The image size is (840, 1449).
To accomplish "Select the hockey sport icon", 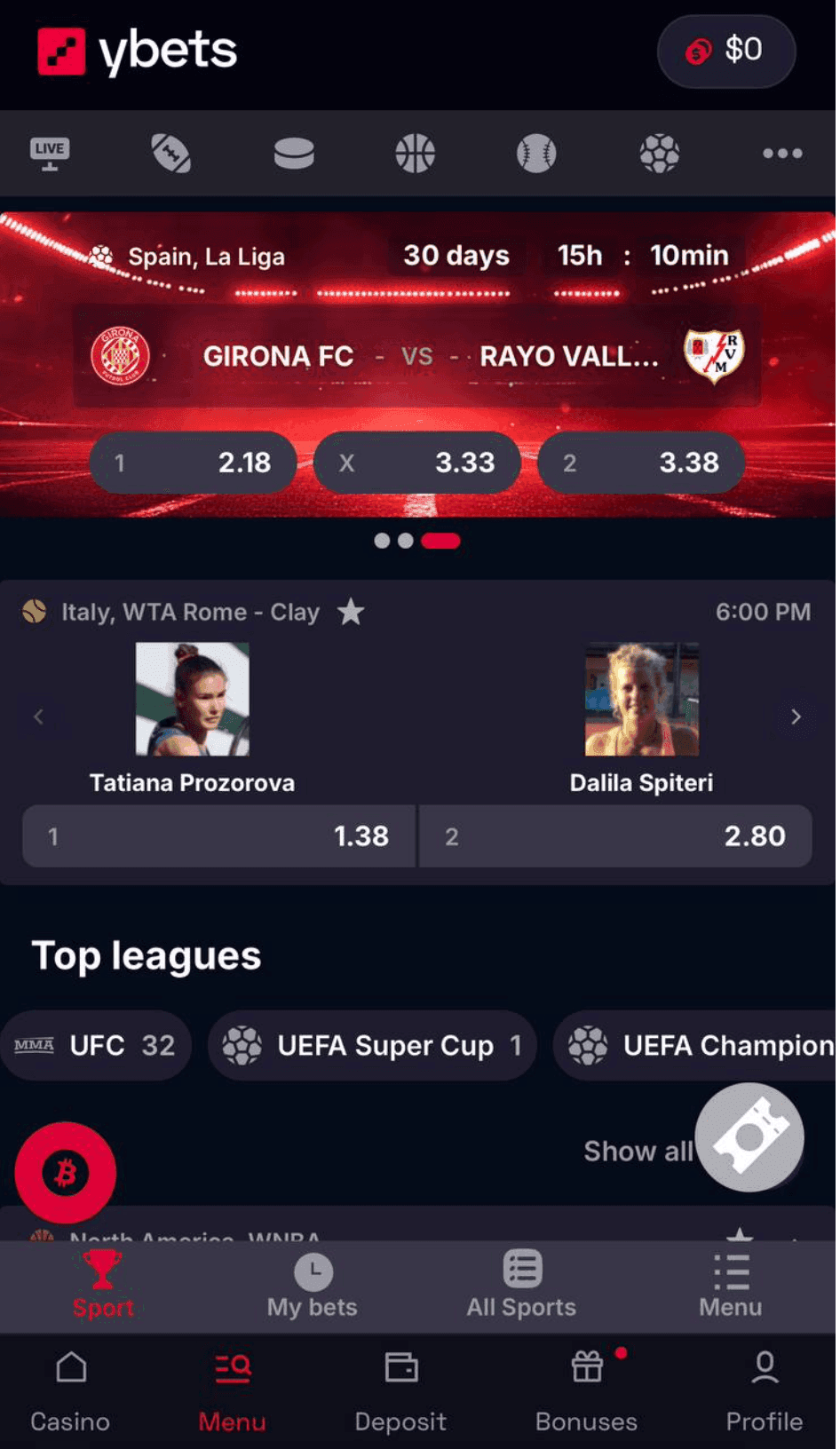I will (x=293, y=153).
